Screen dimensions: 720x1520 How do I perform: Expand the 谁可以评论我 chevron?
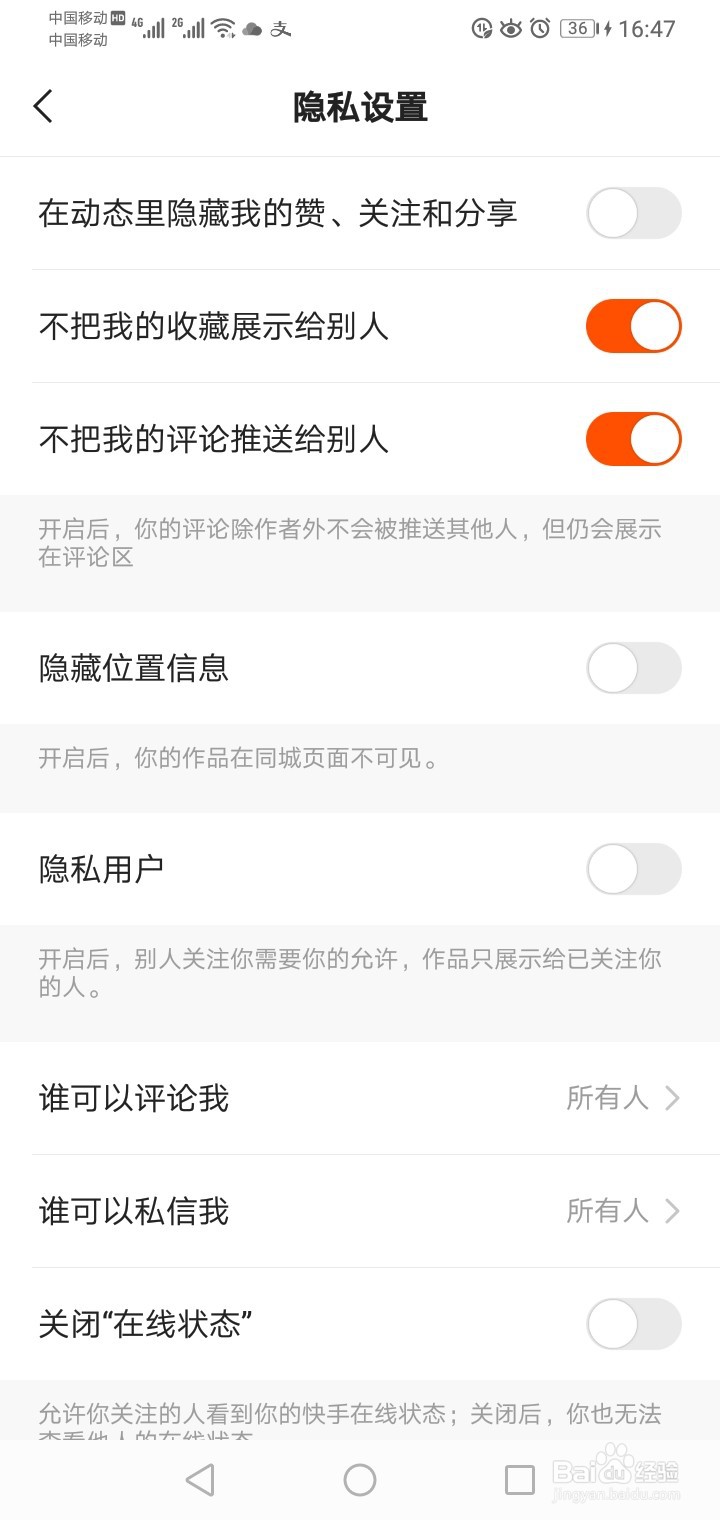tap(674, 1097)
